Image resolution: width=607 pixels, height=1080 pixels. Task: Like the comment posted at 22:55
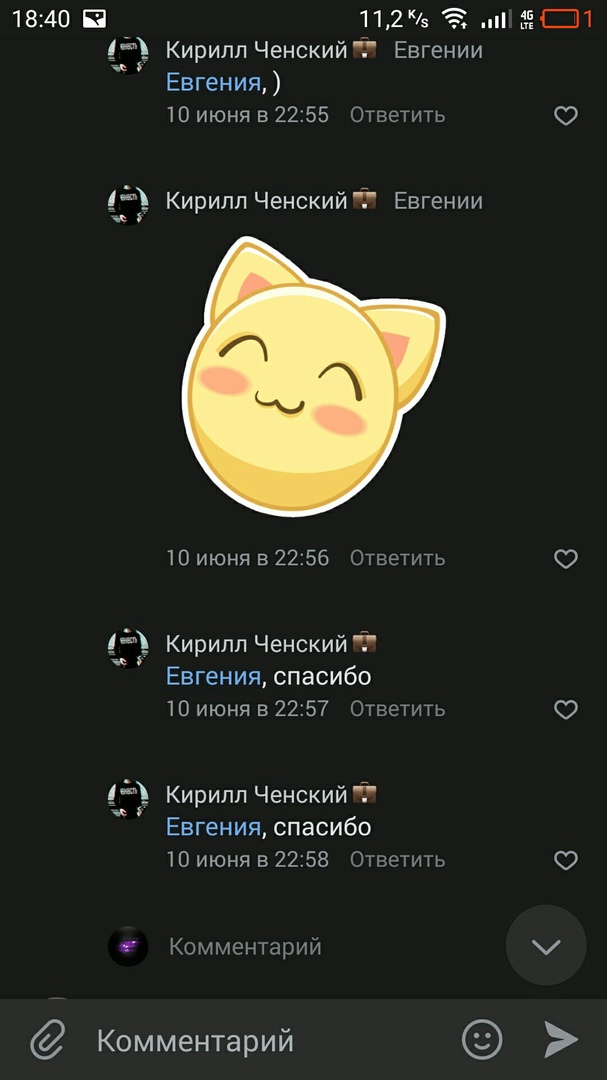[x=566, y=116]
